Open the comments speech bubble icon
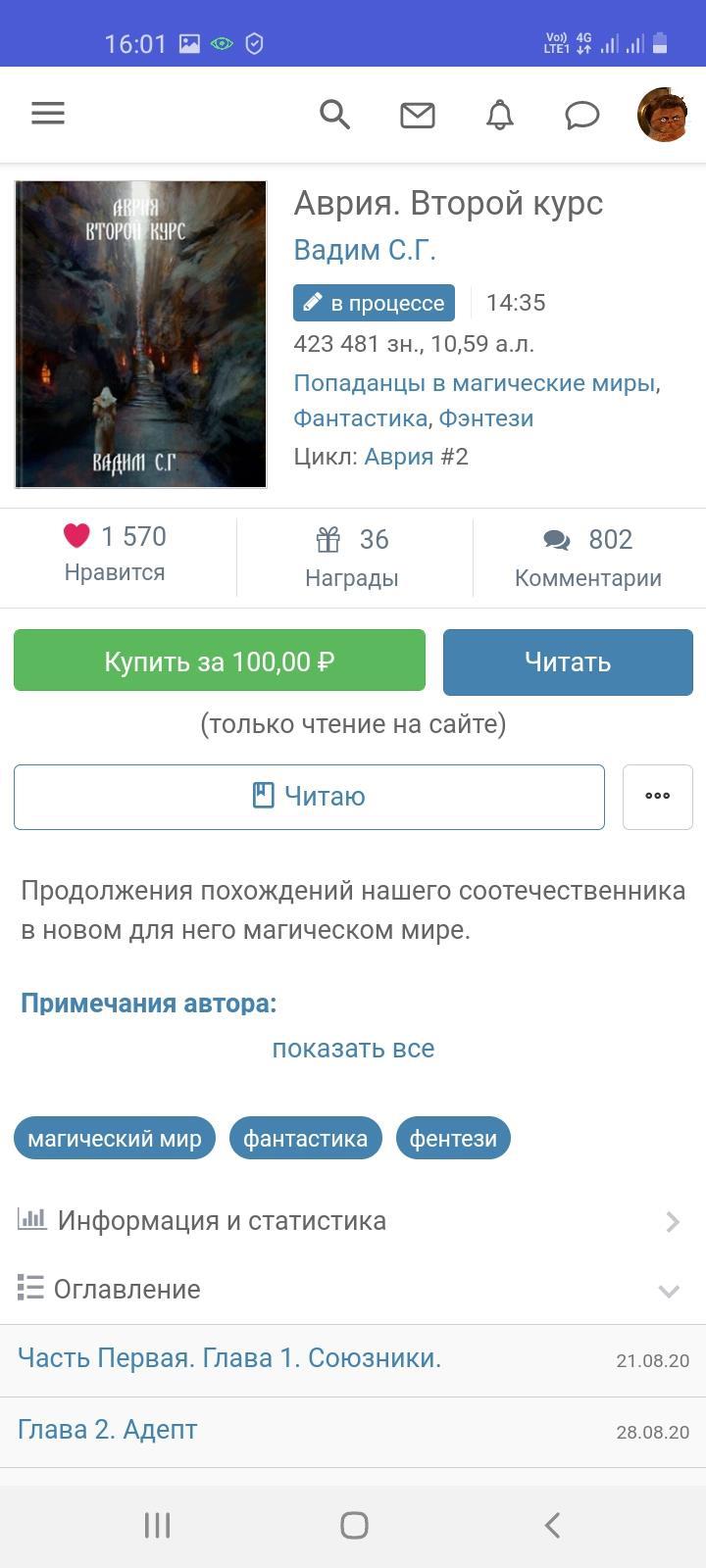706x1568 pixels. pos(581,116)
